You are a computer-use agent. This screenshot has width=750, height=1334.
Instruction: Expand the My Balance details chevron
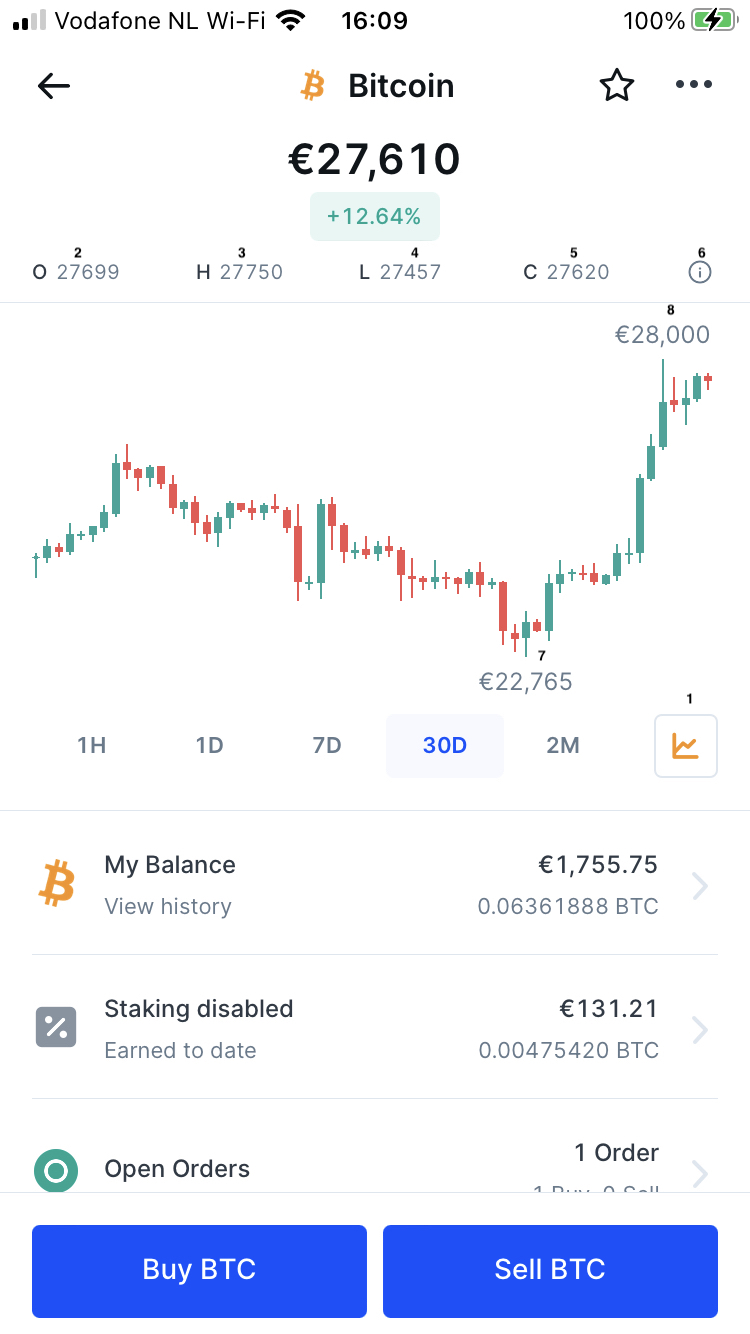click(x=700, y=885)
